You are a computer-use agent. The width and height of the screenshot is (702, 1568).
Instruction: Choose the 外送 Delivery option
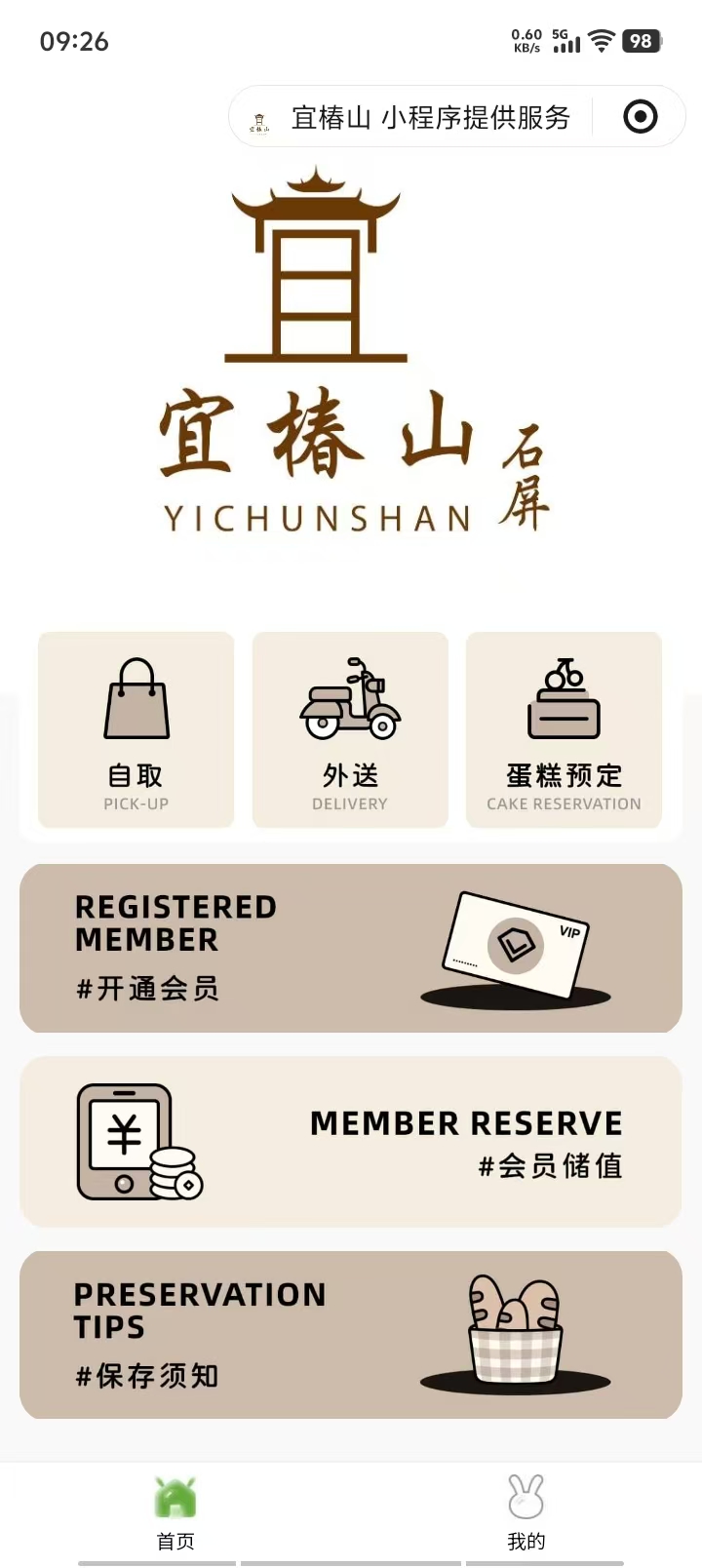coord(350,730)
